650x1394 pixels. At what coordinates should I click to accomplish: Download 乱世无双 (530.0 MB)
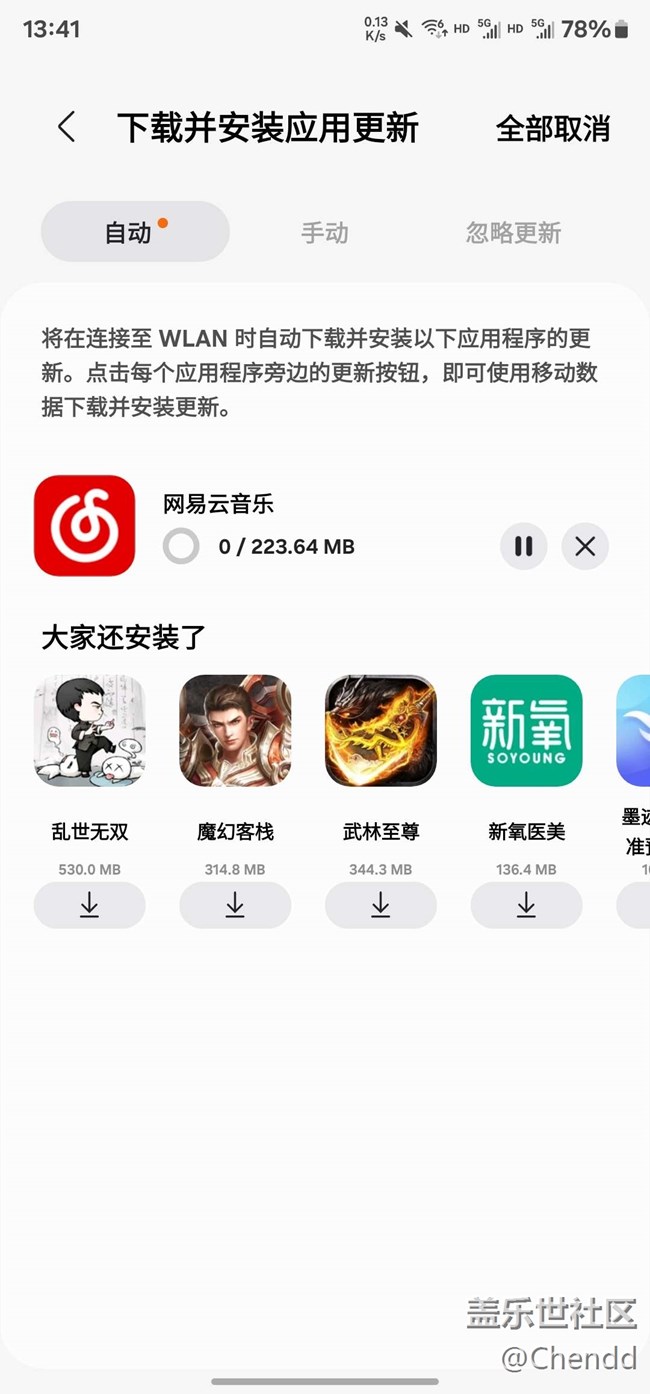[90, 905]
